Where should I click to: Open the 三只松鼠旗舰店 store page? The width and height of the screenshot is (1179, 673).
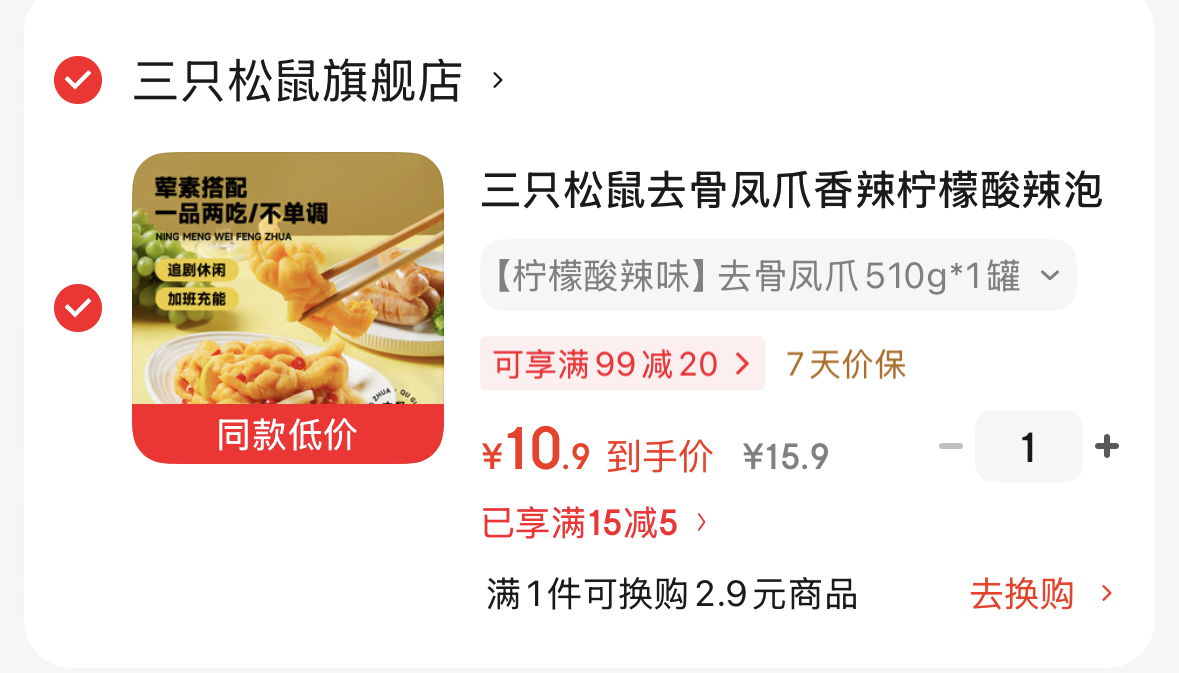pyautogui.click(x=318, y=80)
